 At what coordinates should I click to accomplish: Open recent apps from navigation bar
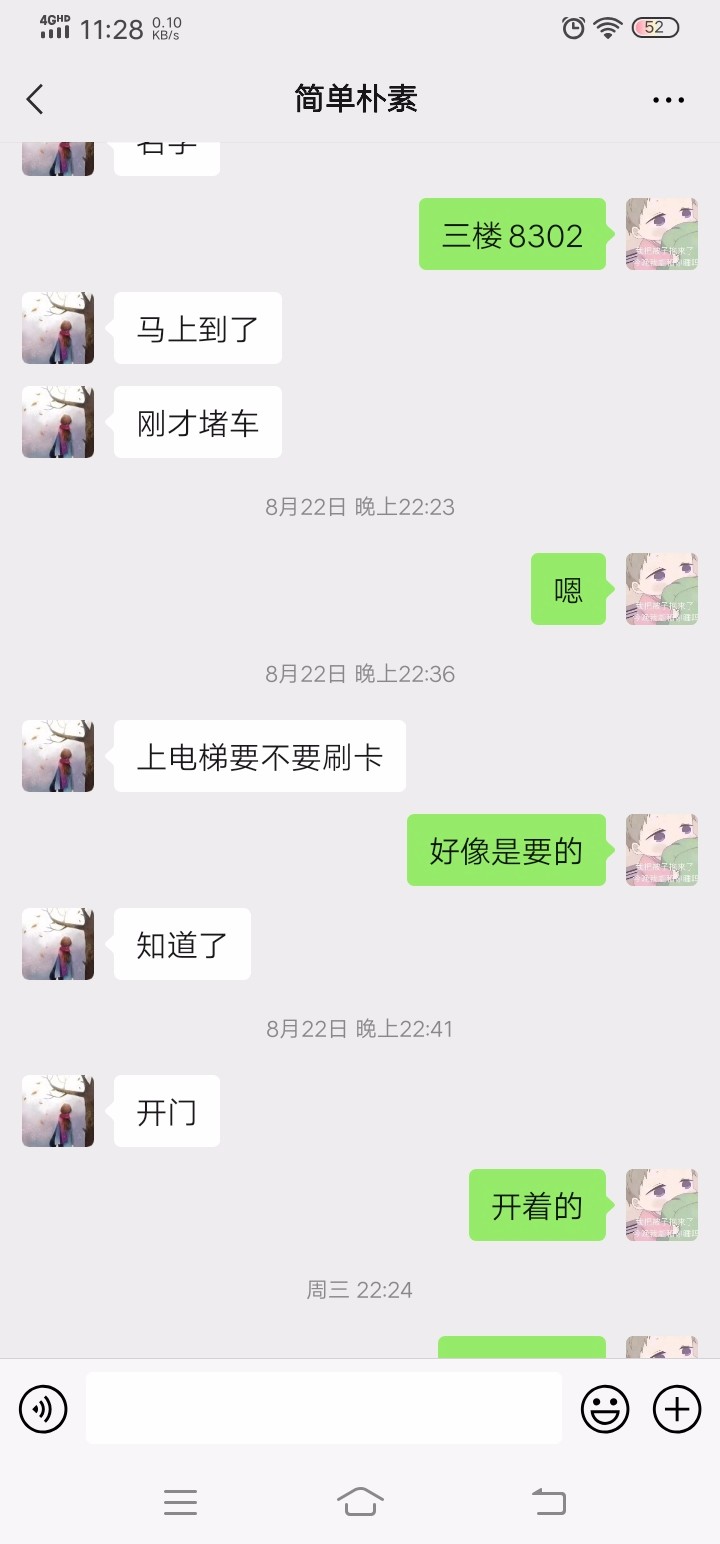[x=180, y=1500]
